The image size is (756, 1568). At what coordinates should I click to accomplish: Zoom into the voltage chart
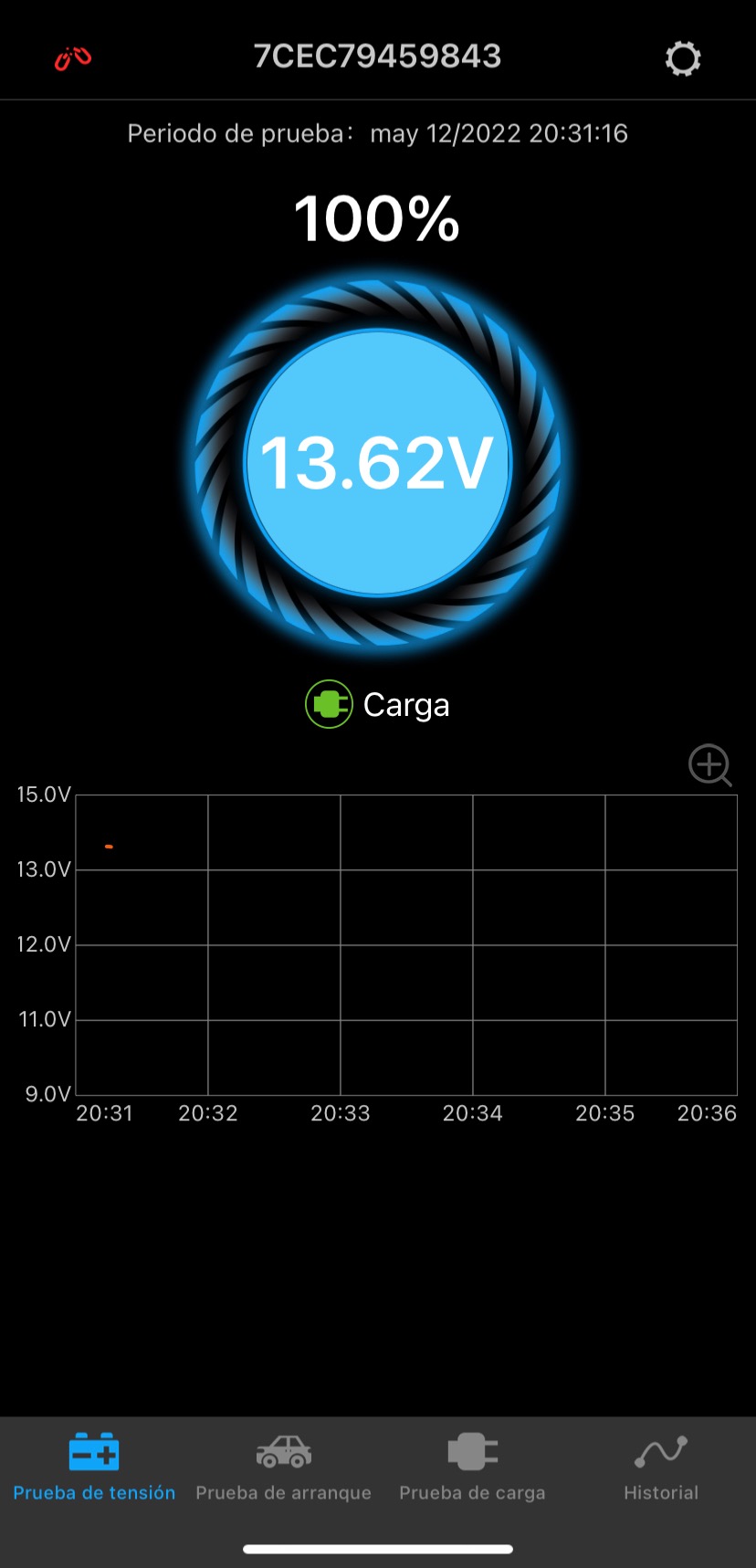(x=710, y=765)
